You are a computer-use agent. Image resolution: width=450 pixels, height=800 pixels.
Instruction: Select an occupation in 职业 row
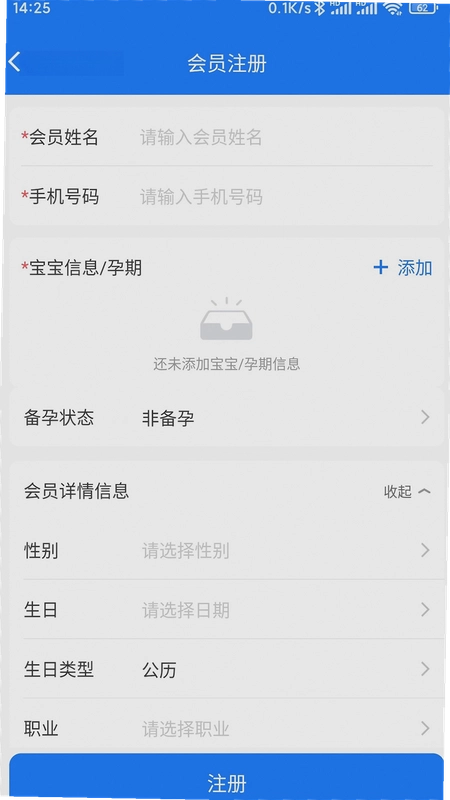click(227, 728)
